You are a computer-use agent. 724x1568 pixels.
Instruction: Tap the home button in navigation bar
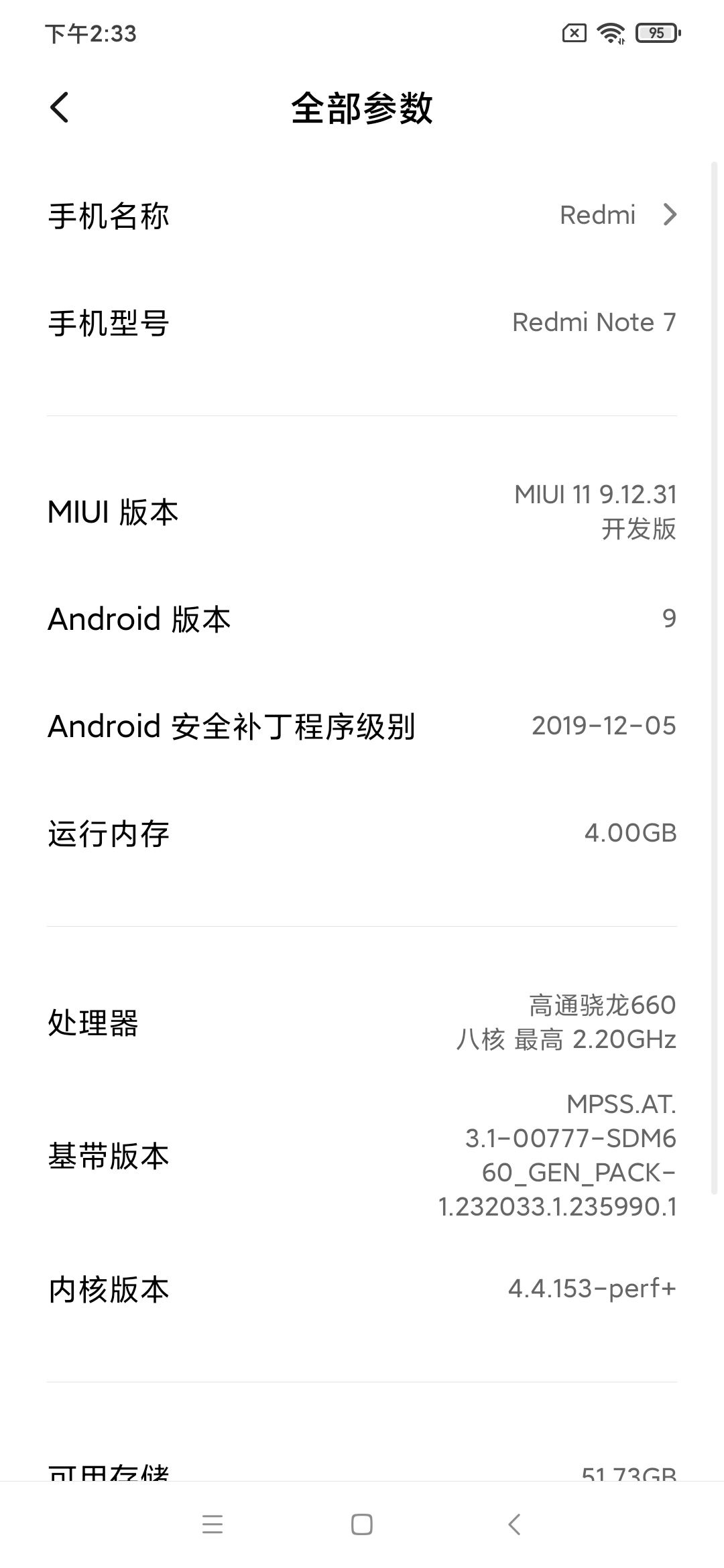click(362, 1524)
